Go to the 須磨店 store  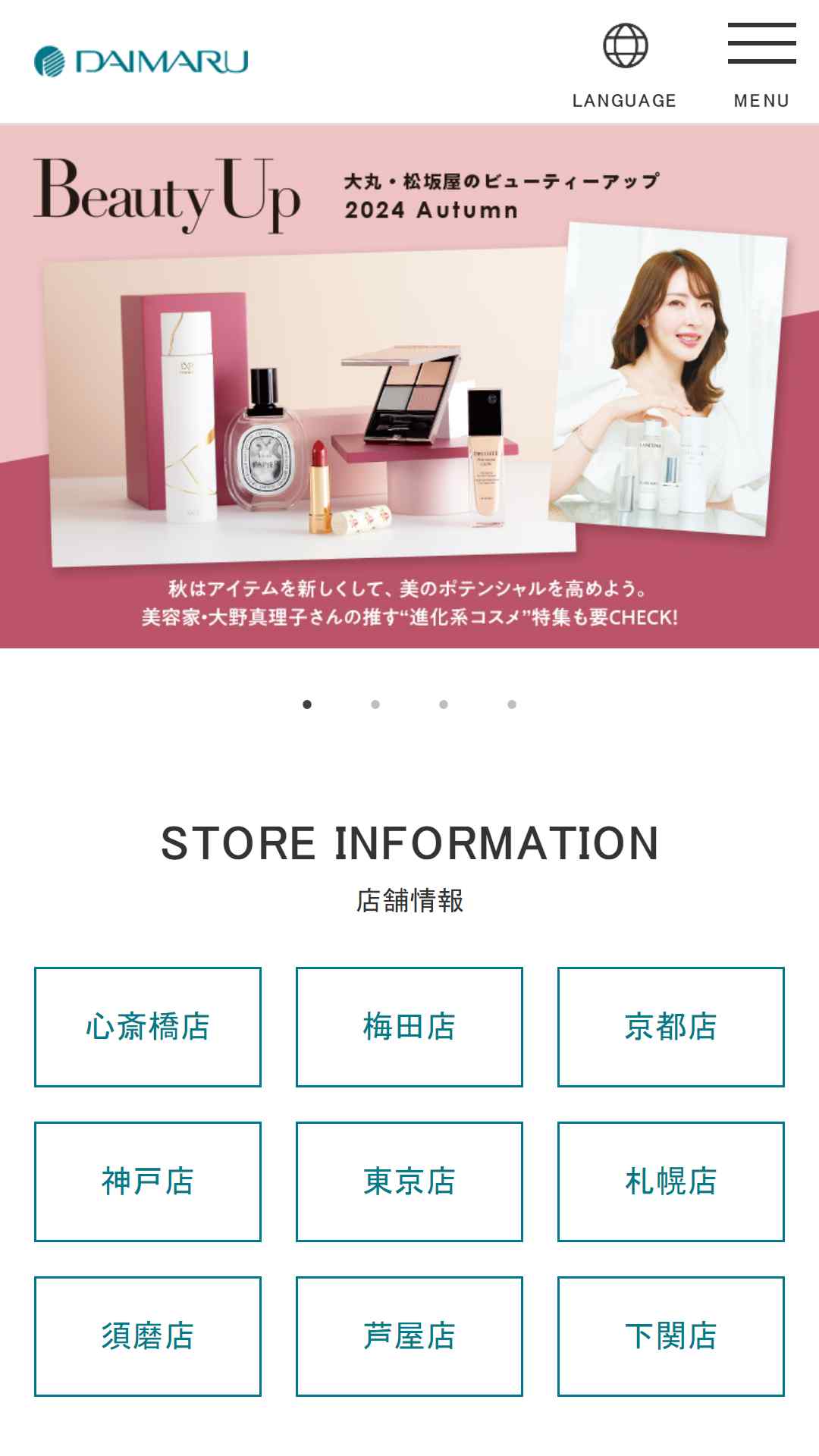pos(148,1336)
